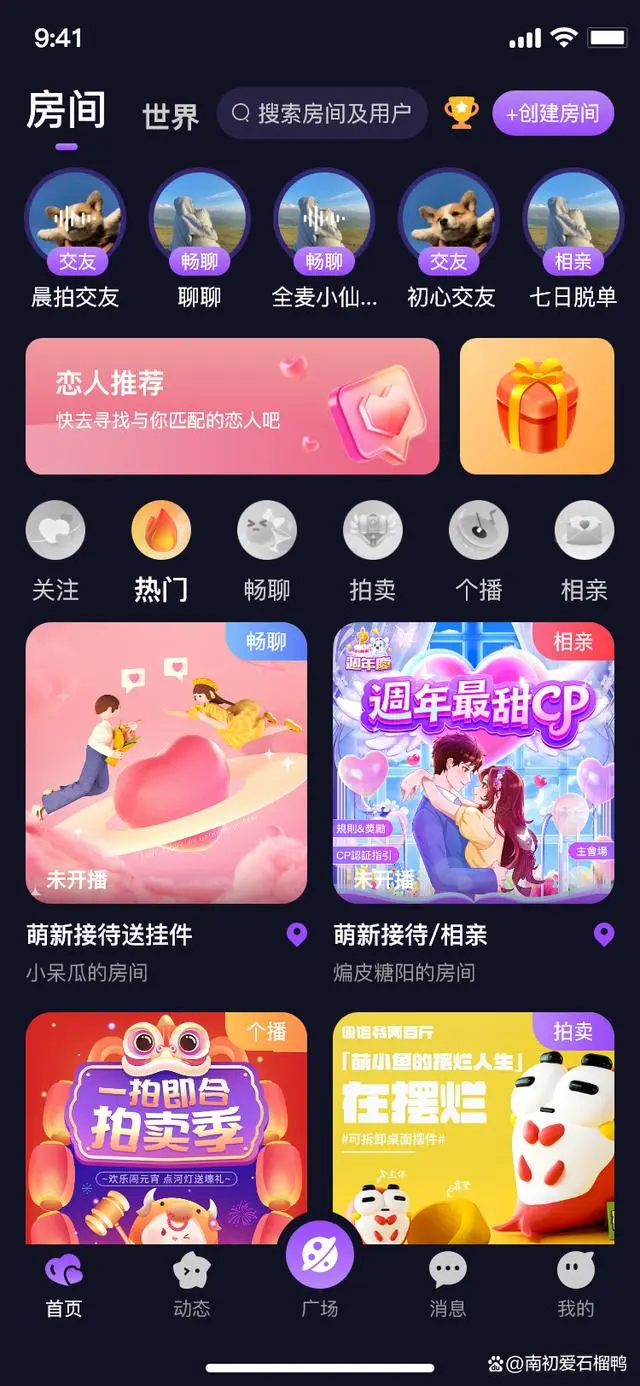Open the trophy ranking icon

461,113
